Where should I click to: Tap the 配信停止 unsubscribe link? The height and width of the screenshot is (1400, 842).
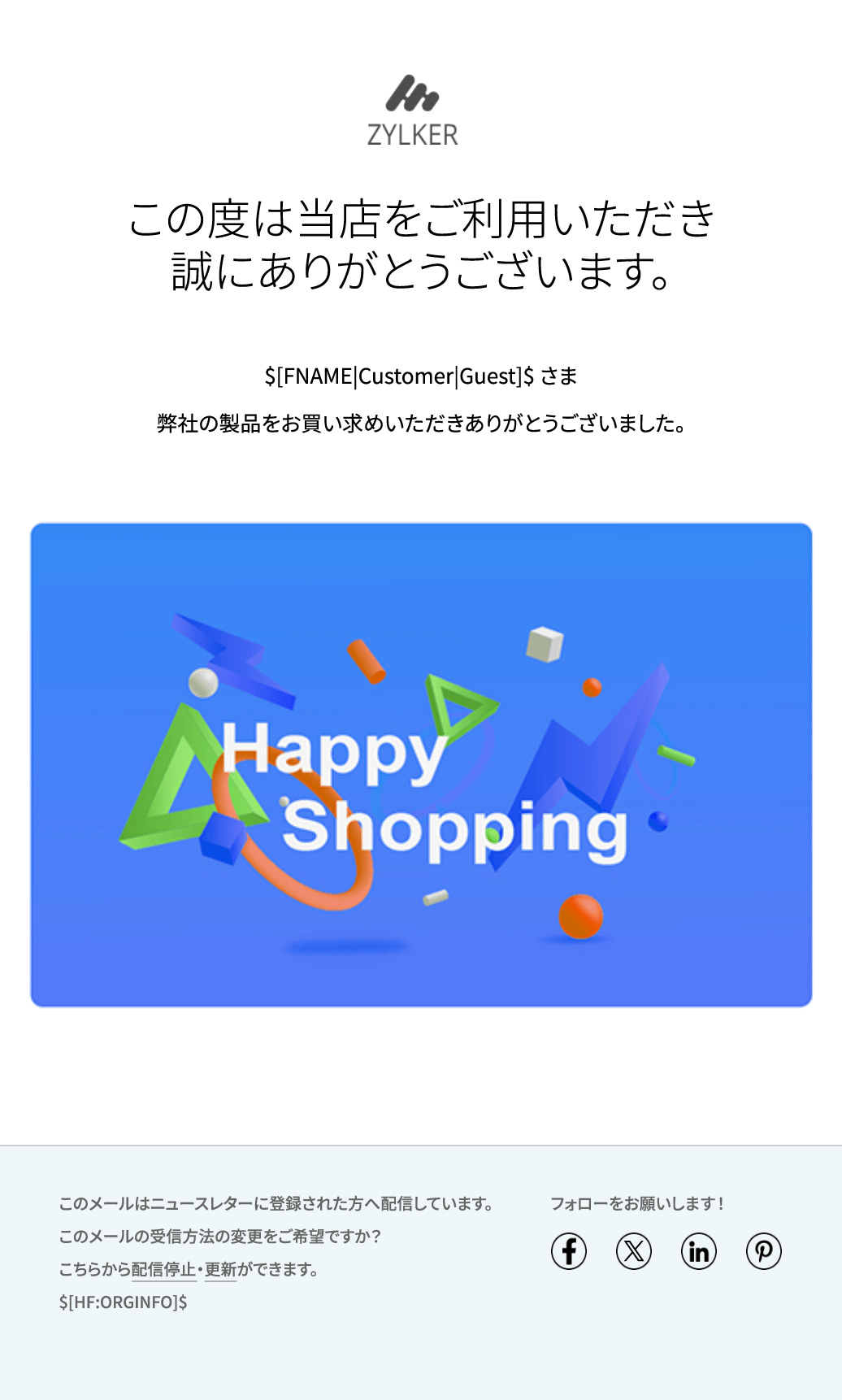(x=163, y=1269)
